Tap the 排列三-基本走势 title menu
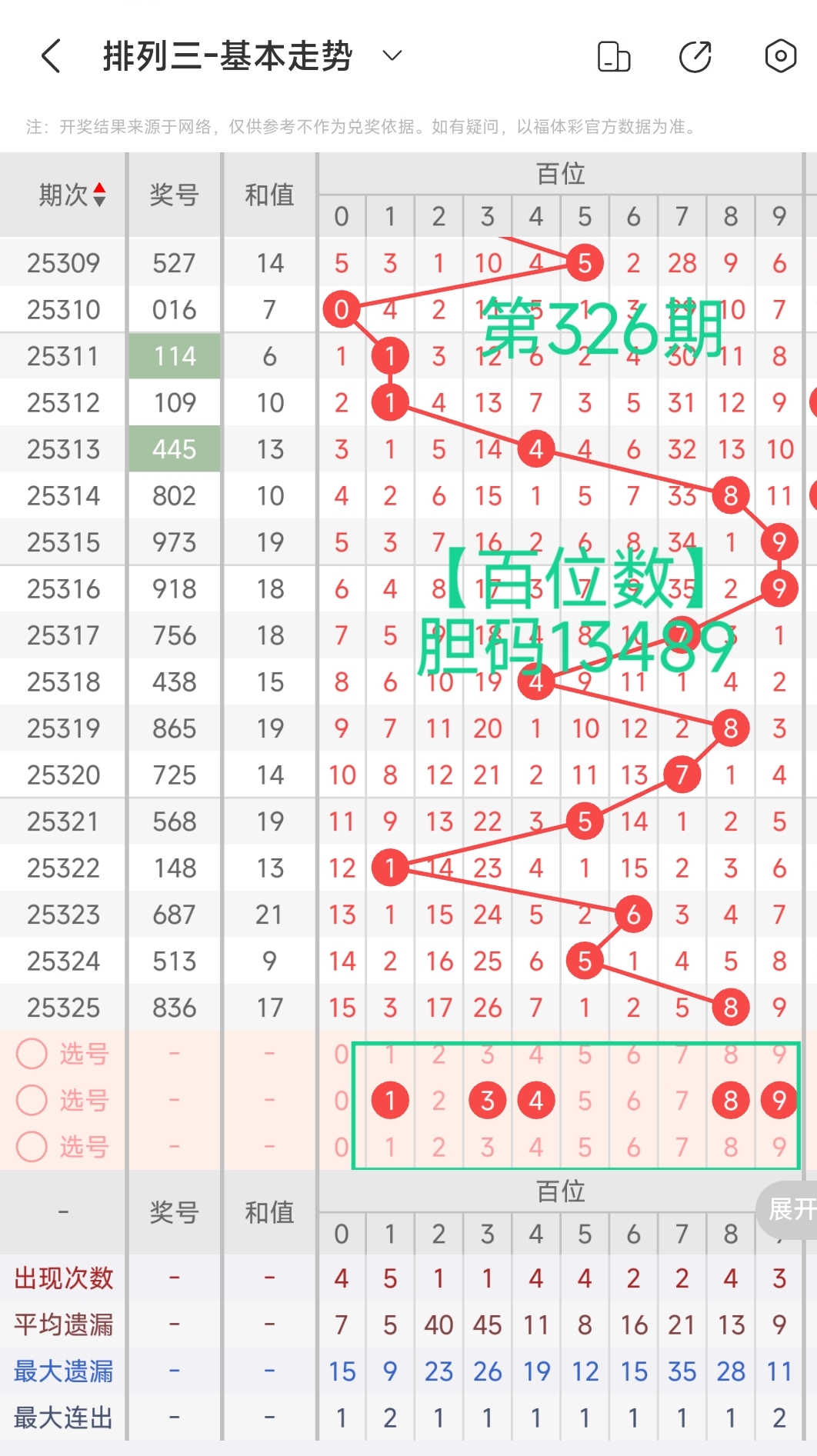The width and height of the screenshot is (817, 1456). [x=227, y=56]
